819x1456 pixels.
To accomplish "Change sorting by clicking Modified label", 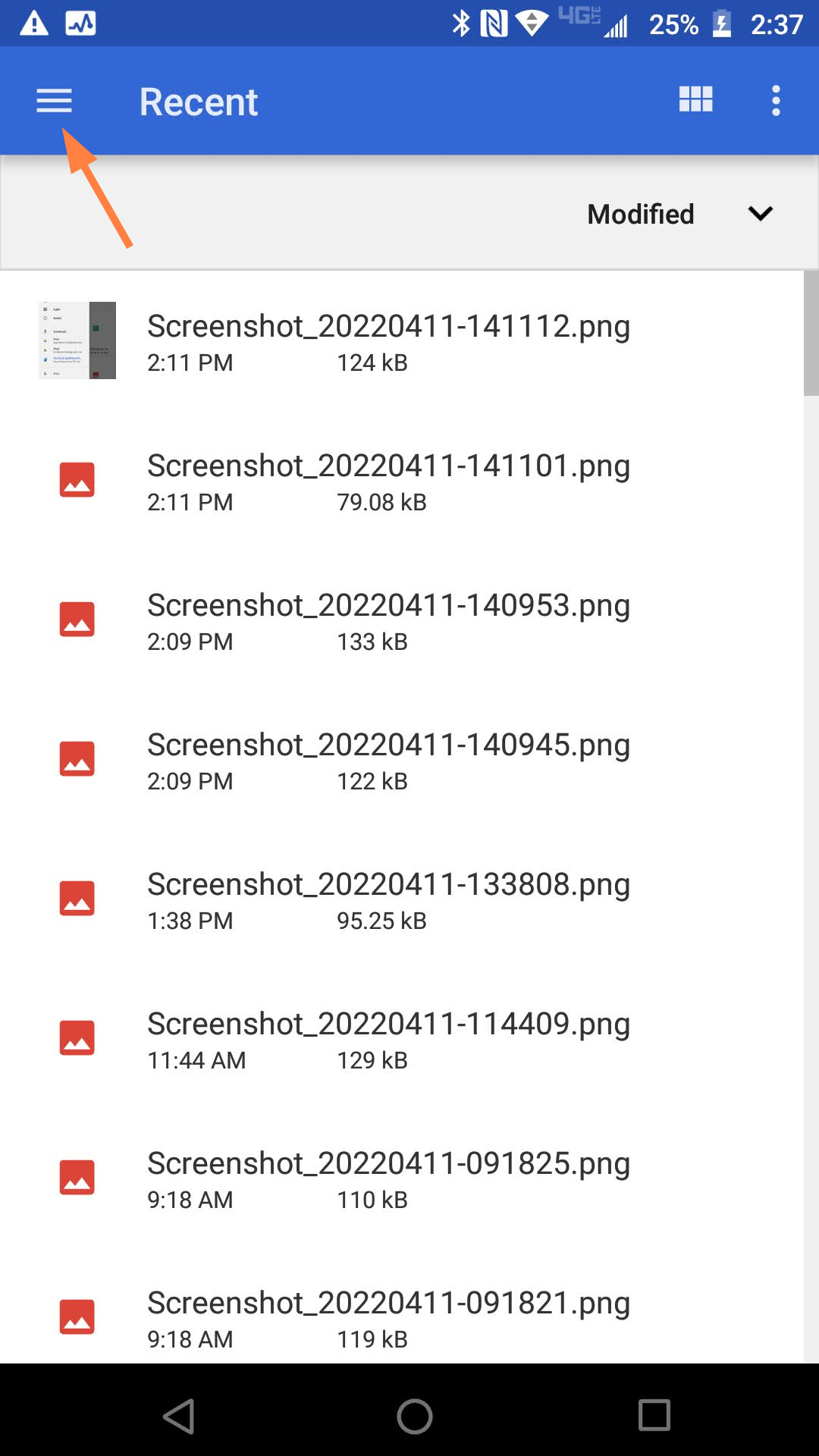I will point(641,214).
